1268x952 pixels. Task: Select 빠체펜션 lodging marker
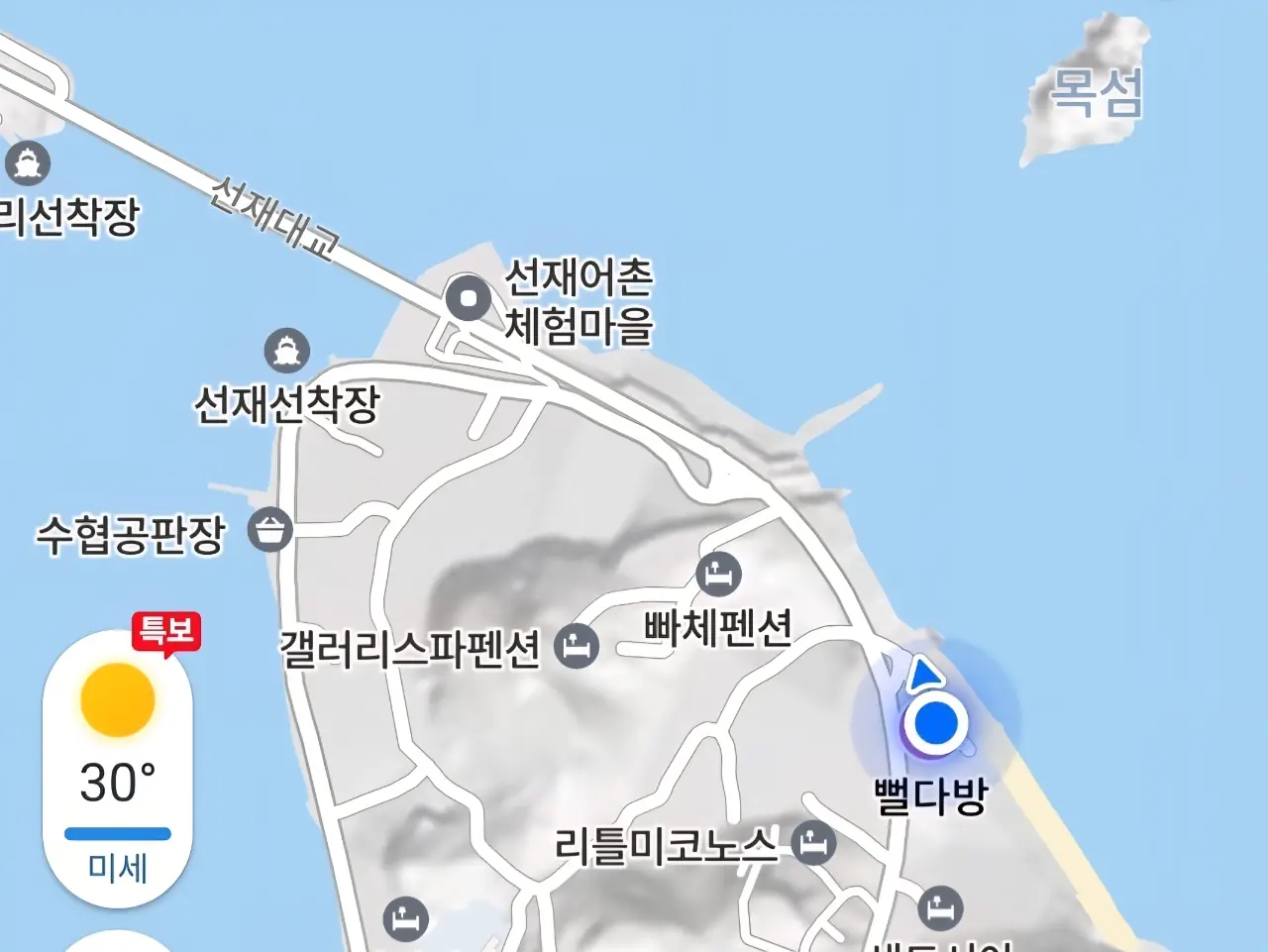tap(718, 574)
